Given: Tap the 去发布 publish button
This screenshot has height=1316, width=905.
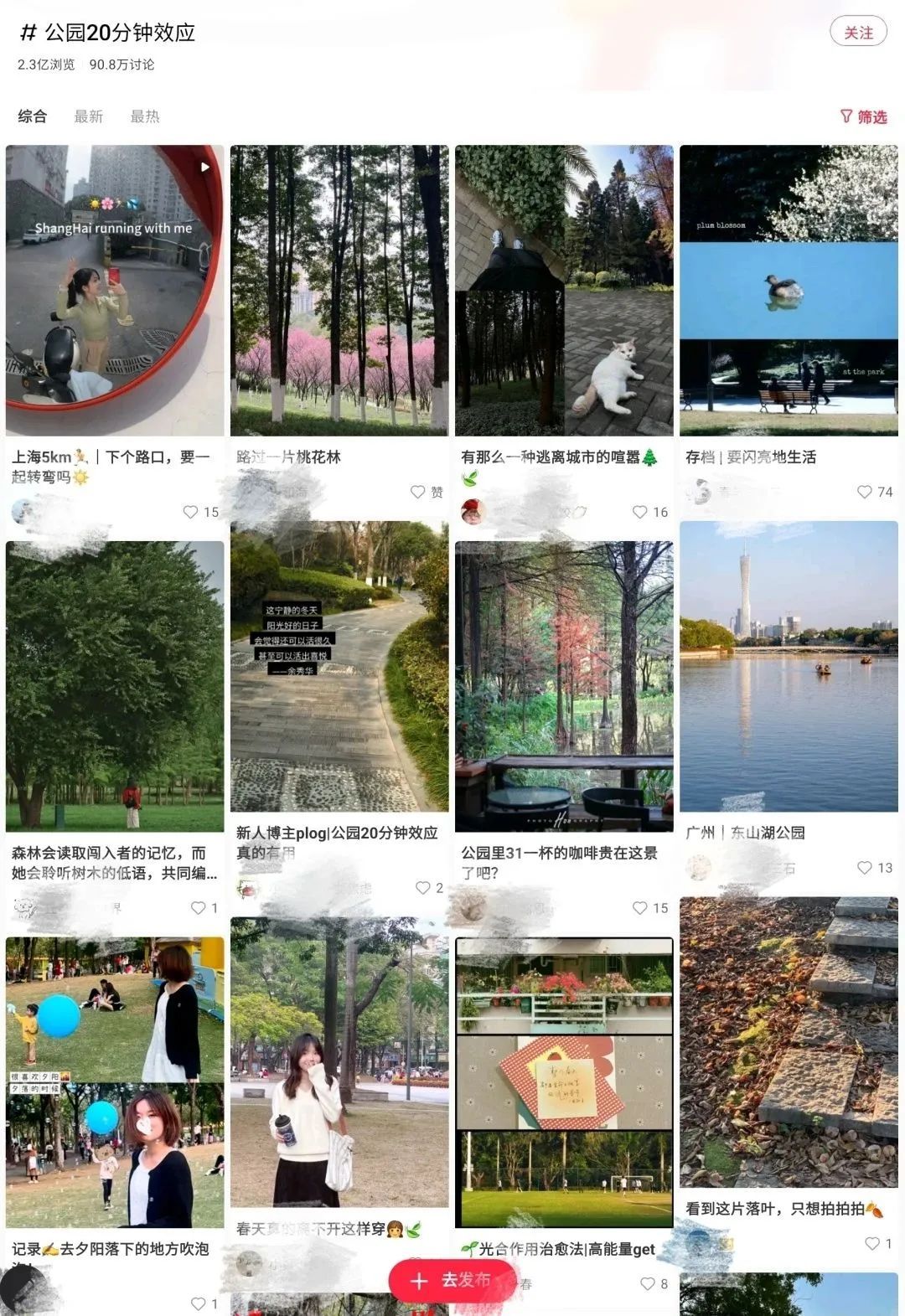Looking at the screenshot, I should coord(452,1281).
